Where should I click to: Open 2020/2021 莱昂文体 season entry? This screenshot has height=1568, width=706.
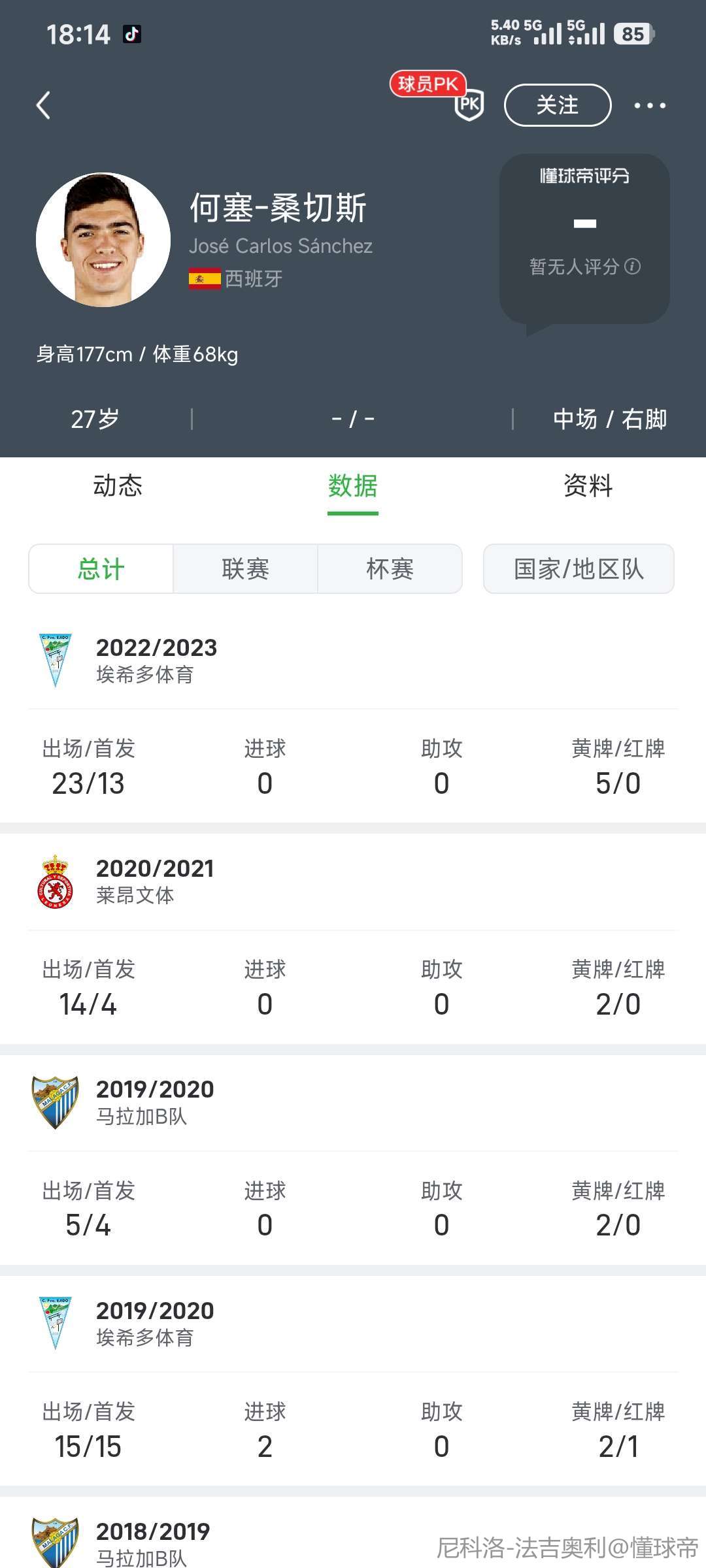click(155, 881)
